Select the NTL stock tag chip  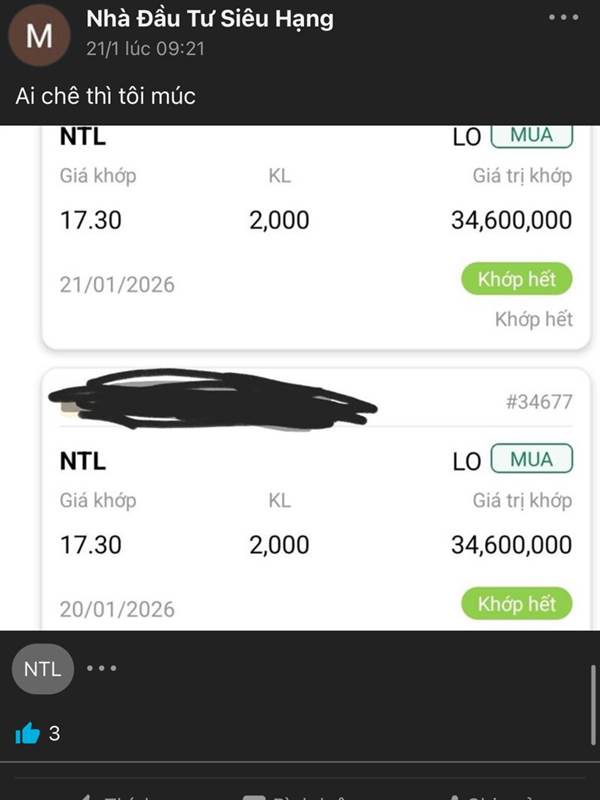(x=43, y=669)
